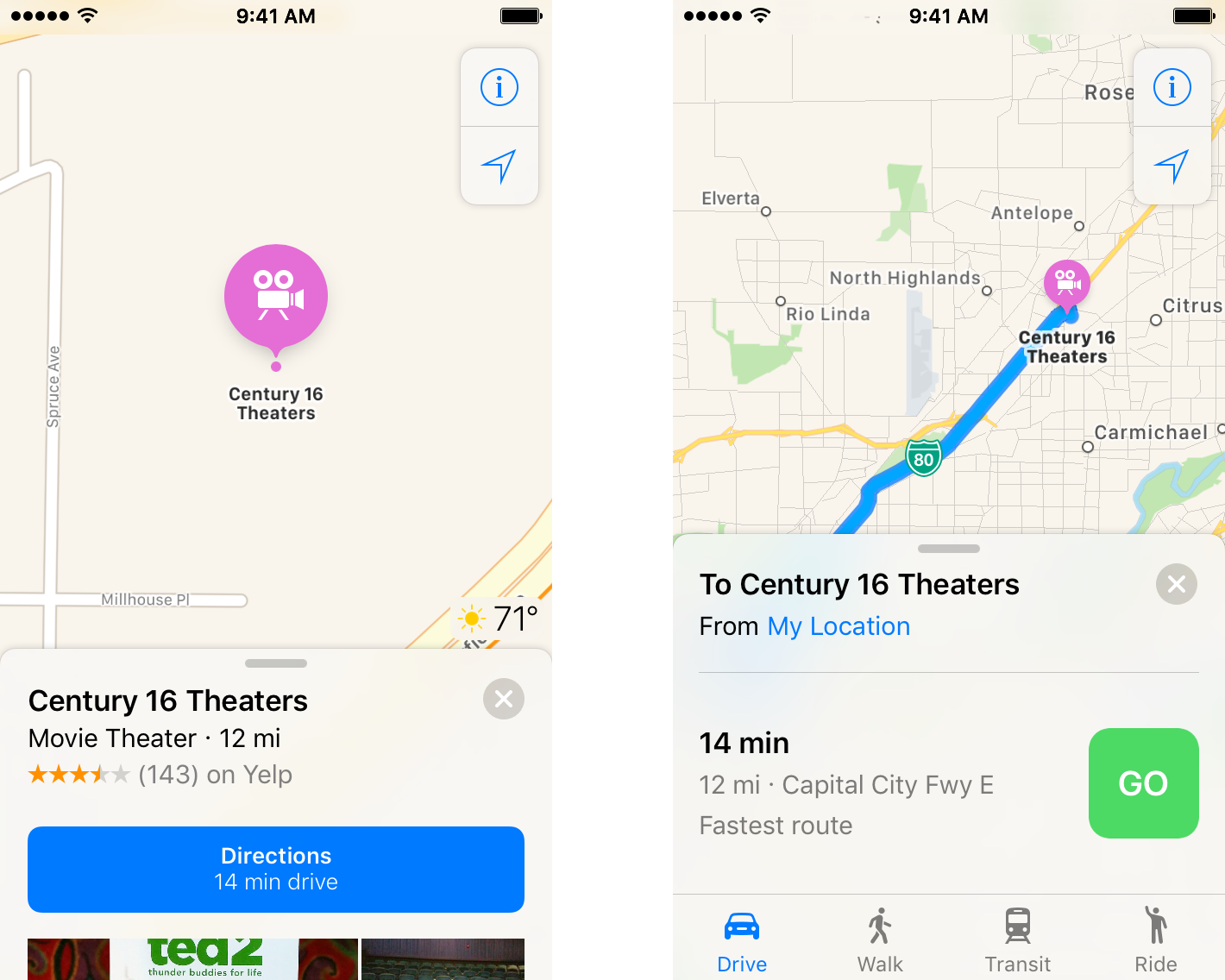The height and width of the screenshot is (980, 1225).
Task: Dismiss the Century 16 Theaters movie theater card
Action: 504,699
